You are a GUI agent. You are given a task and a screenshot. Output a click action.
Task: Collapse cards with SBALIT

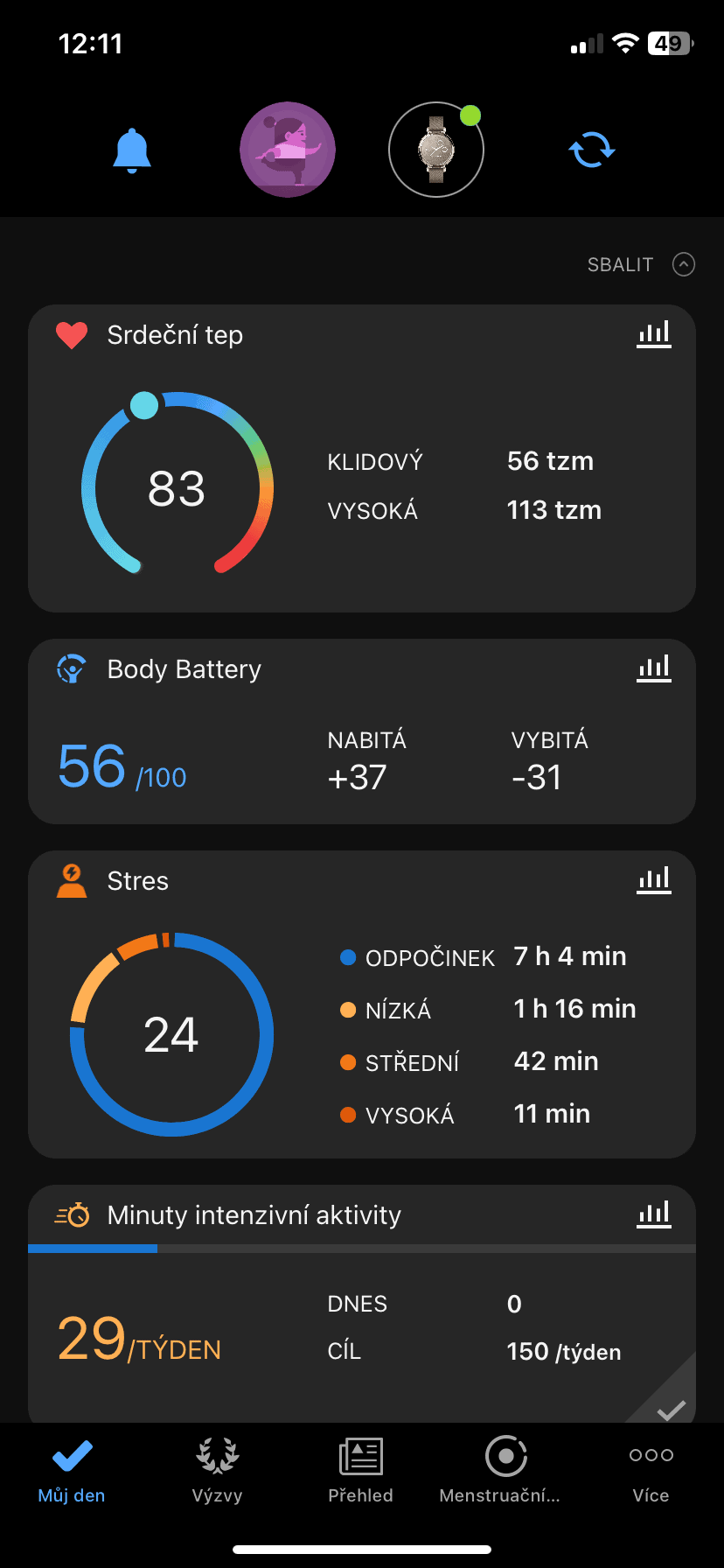tap(640, 264)
